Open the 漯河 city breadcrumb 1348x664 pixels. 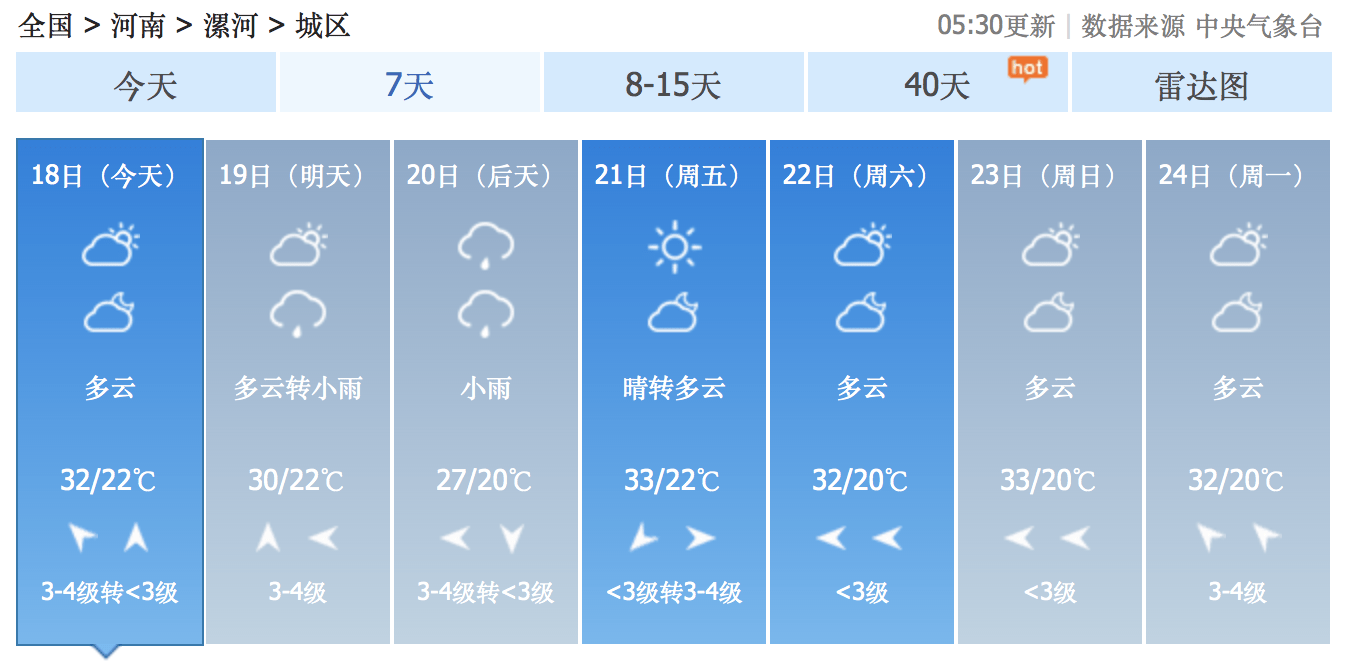pyautogui.click(x=230, y=26)
